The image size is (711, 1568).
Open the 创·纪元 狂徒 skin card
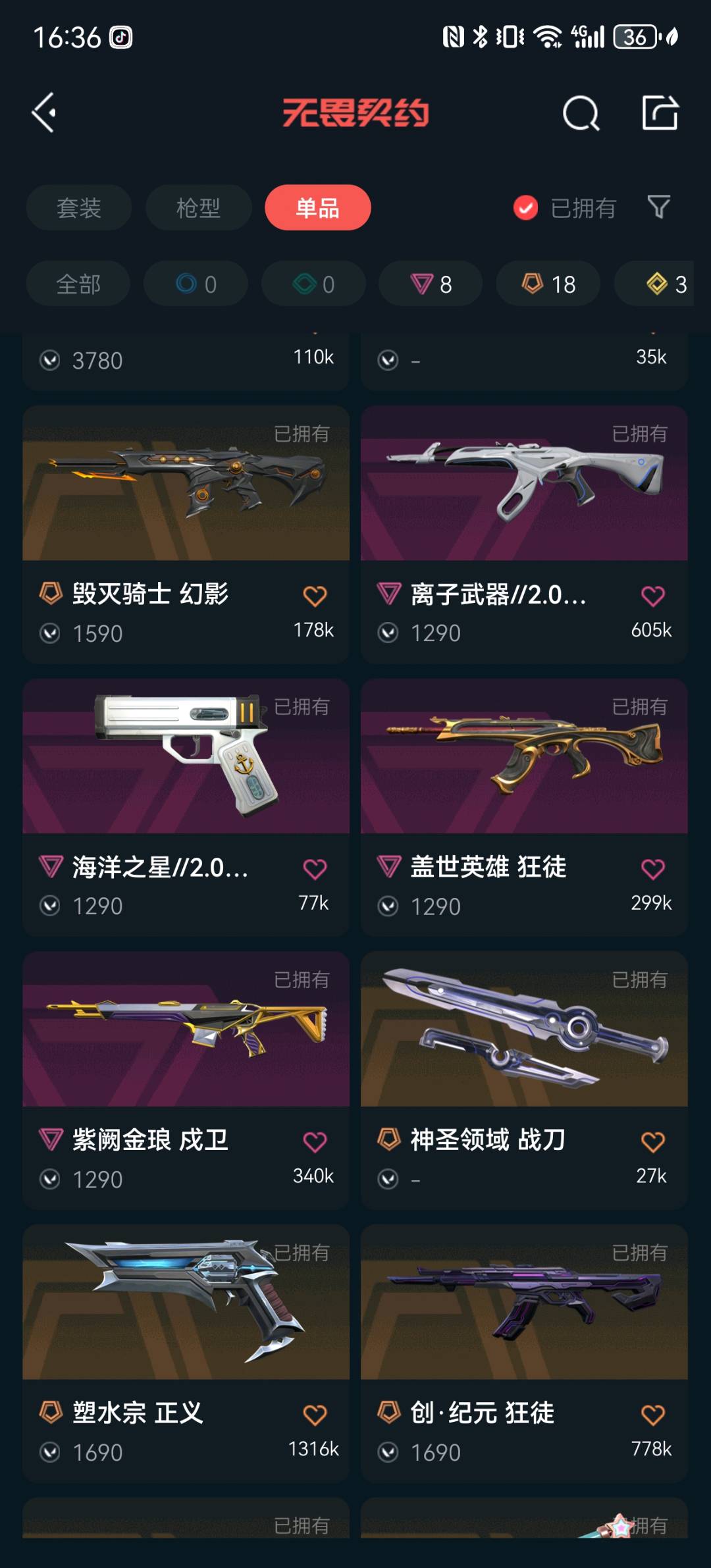pos(524,1353)
